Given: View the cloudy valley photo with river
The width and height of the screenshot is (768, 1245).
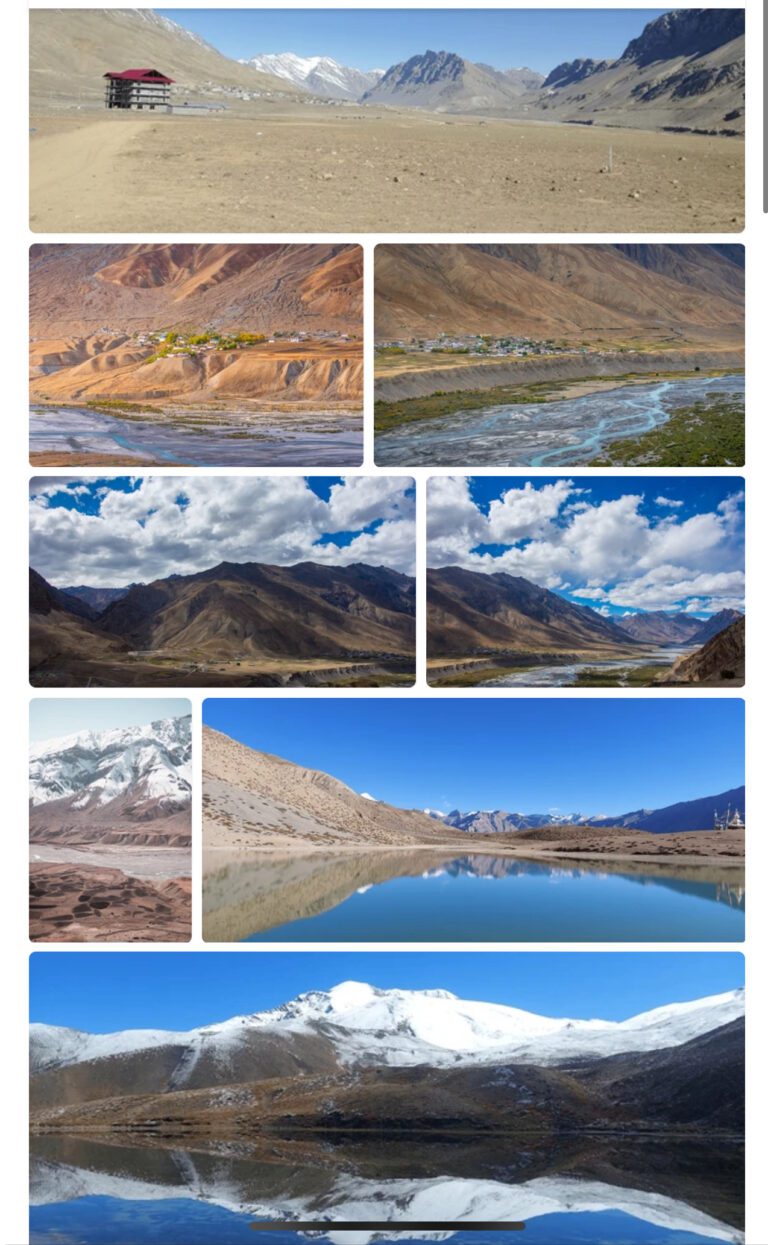Looking at the screenshot, I should point(585,581).
